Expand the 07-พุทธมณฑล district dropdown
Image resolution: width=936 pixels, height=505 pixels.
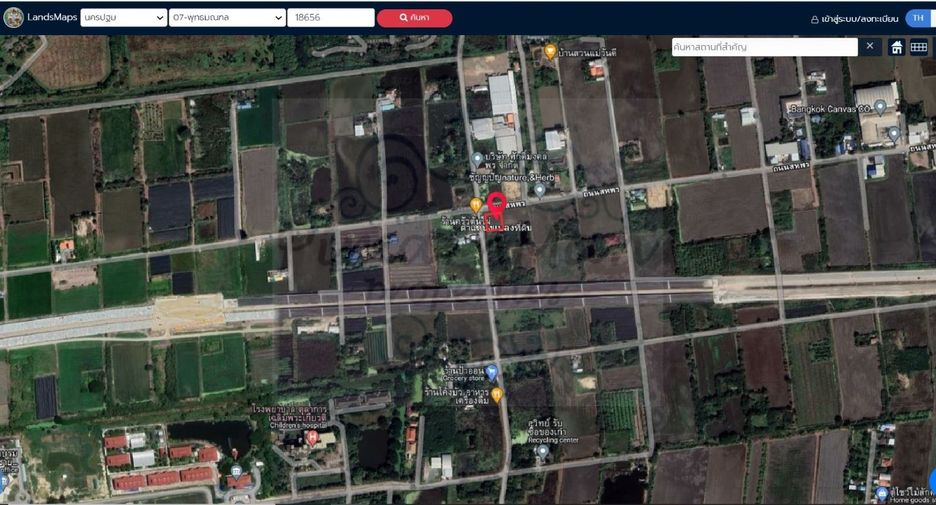tap(227, 17)
